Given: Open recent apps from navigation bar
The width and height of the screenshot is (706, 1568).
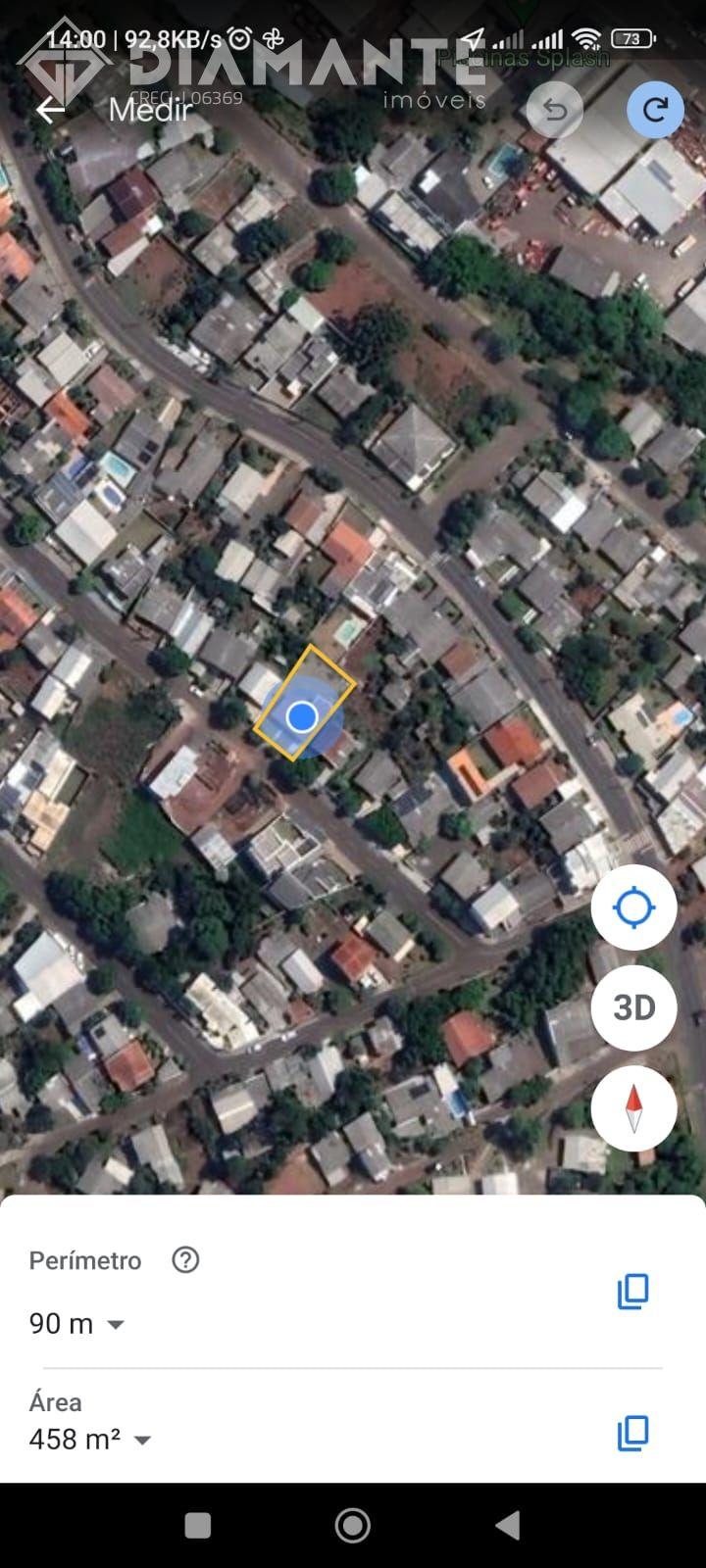Looking at the screenshot, I should coord(198,1525).
